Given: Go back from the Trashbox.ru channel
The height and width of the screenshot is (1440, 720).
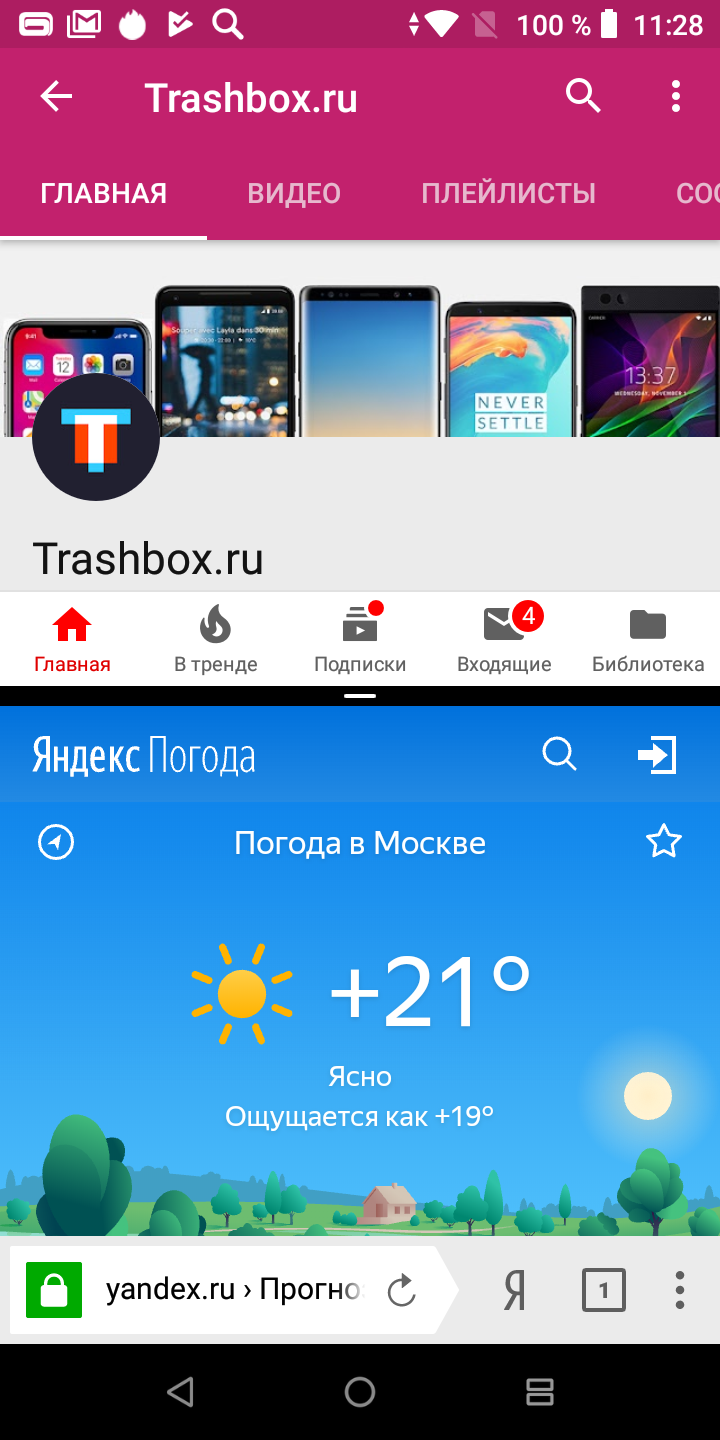Looking at the screenshot, I should [56, 97].
